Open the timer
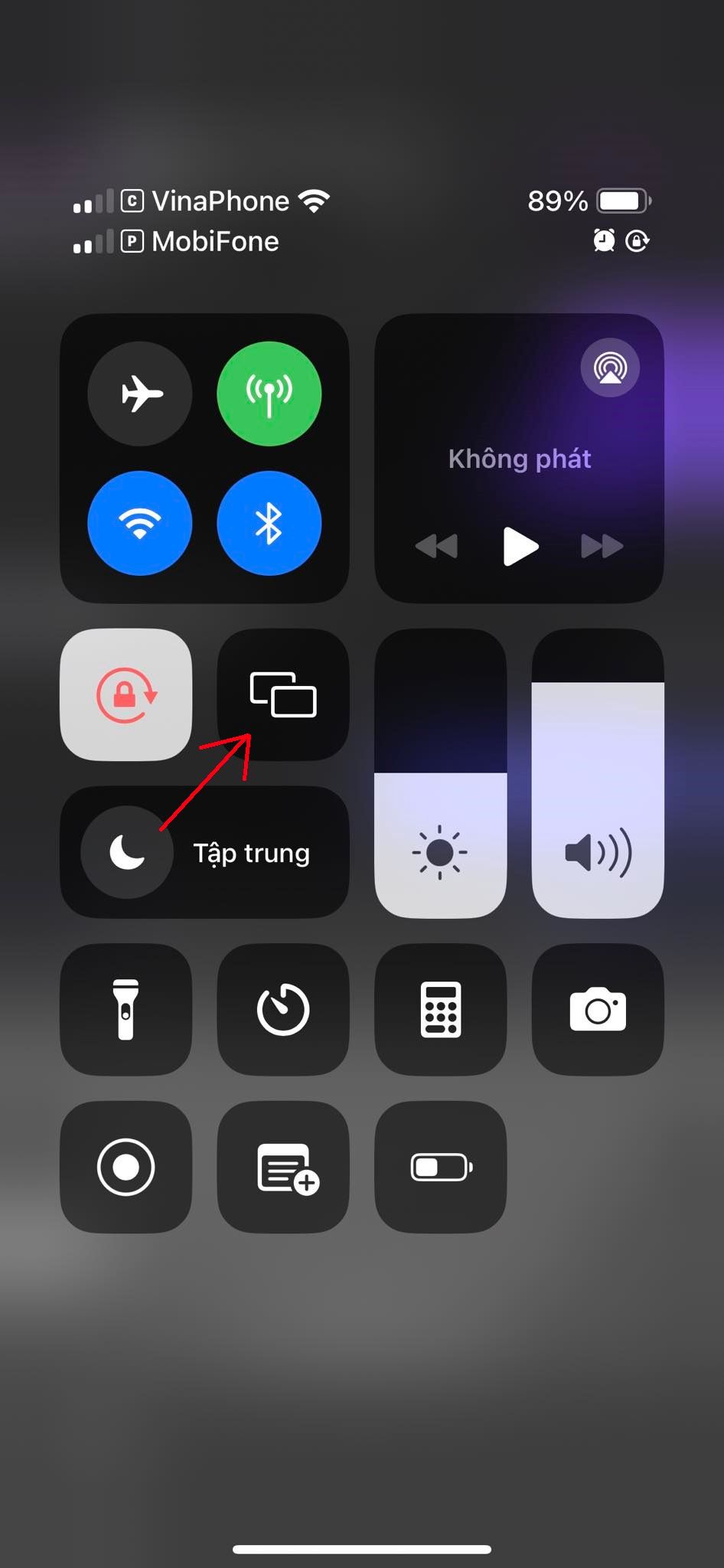The image size is (724, 1568). tap(283, 1010)
